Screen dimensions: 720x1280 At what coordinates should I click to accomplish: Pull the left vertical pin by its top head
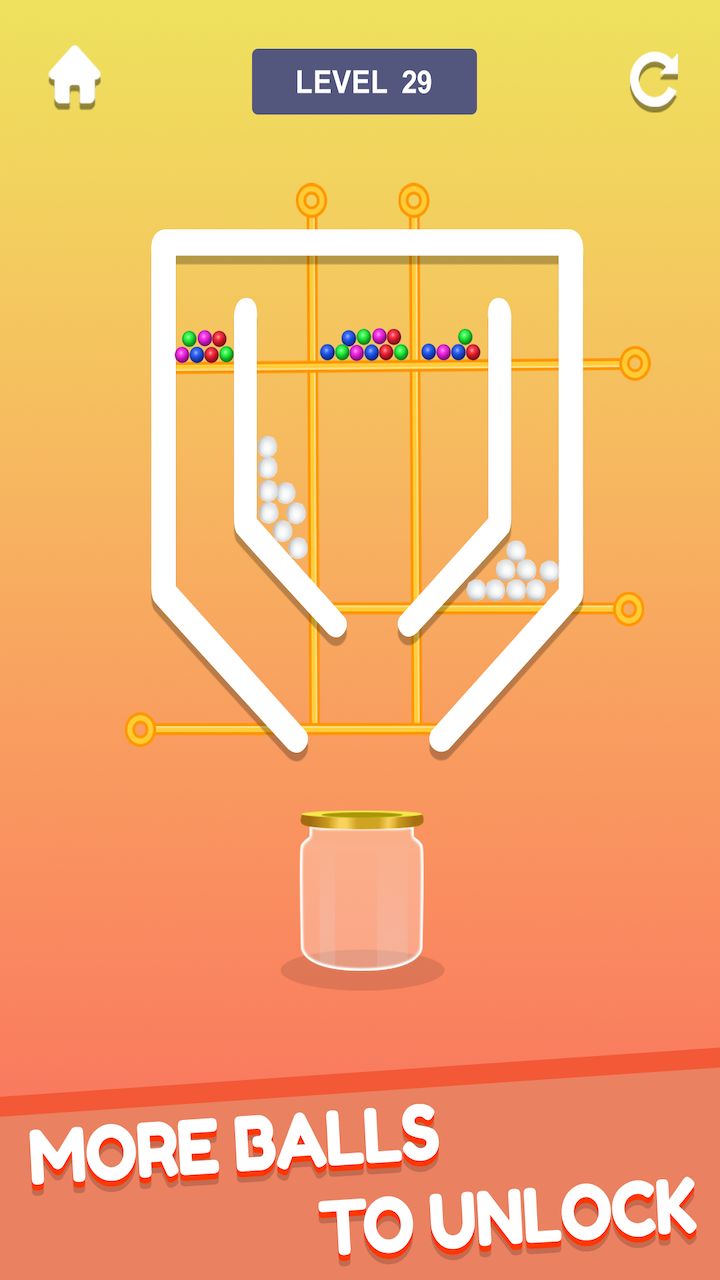click(x=312, y=201)
